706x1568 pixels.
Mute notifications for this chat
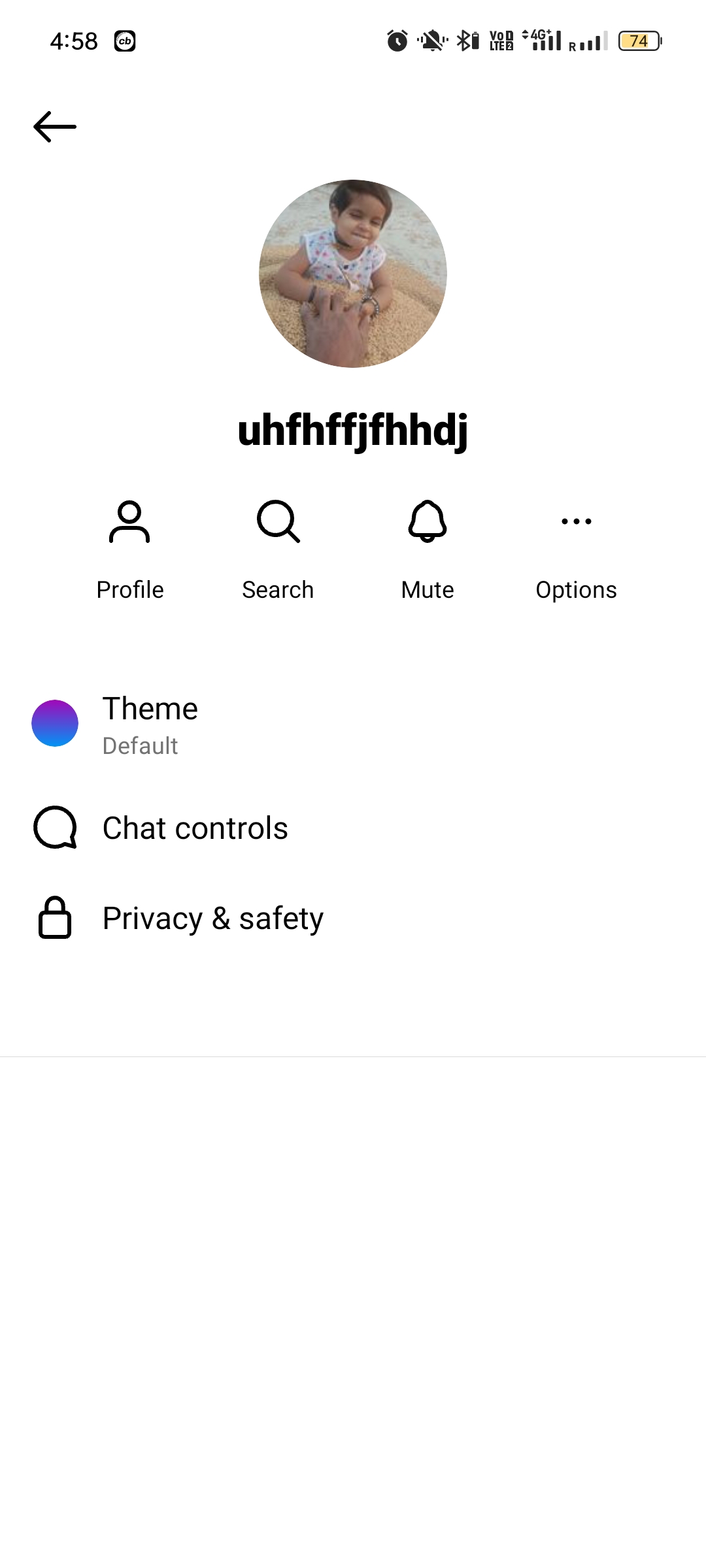[x=428, y=549]
